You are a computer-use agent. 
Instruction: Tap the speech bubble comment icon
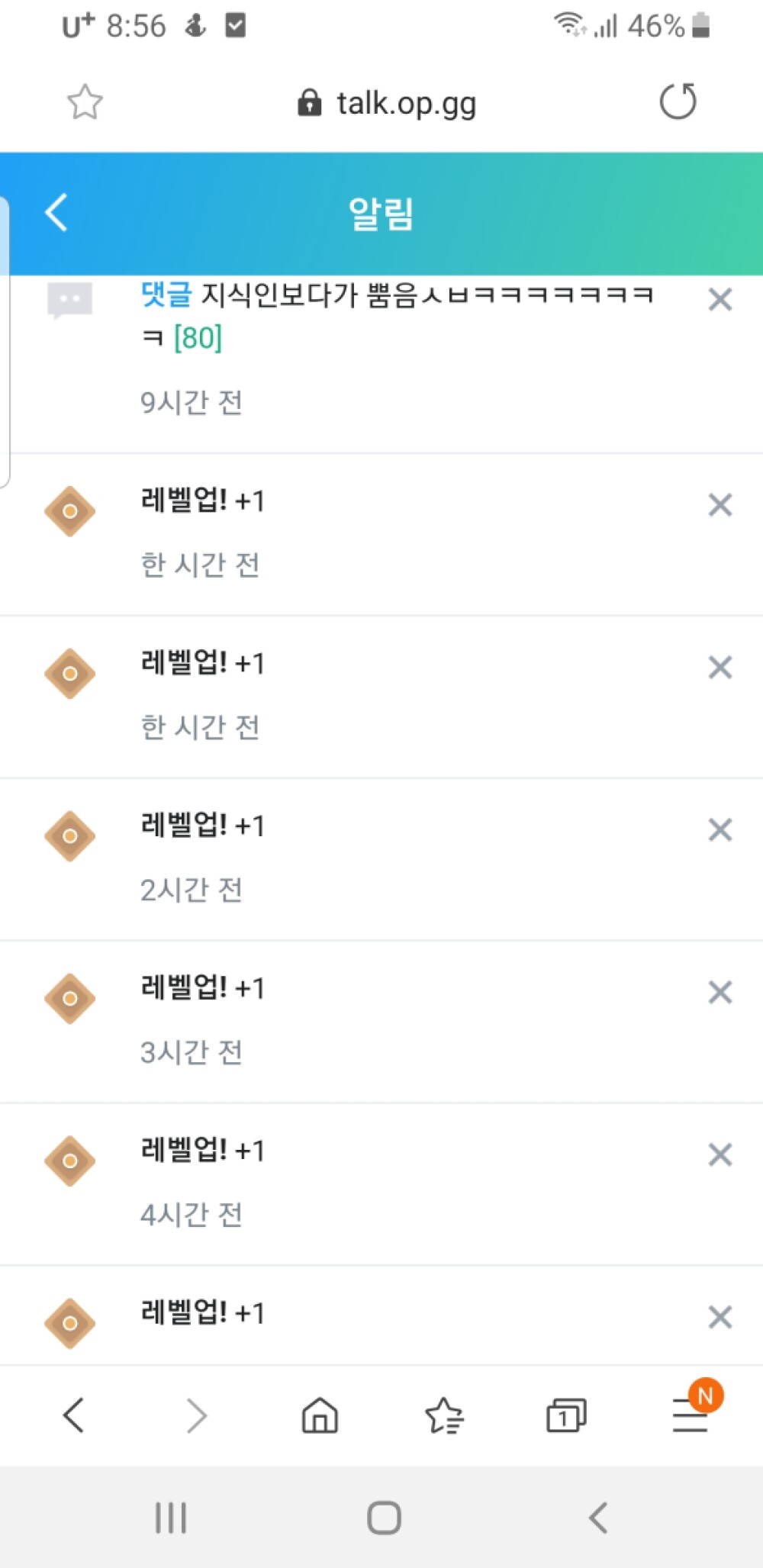pos(69,301)
